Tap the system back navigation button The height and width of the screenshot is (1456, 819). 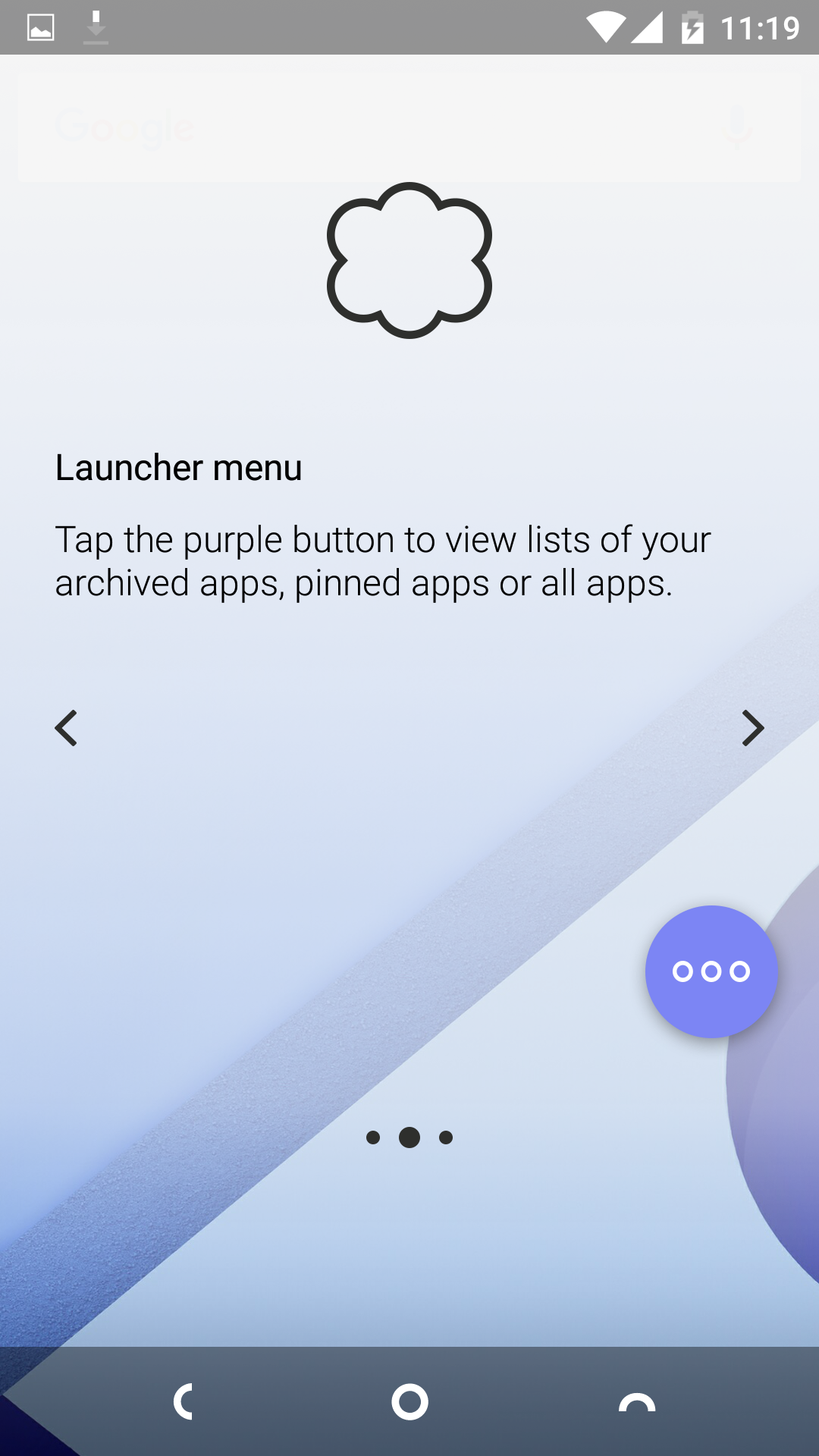[183, 1401]
